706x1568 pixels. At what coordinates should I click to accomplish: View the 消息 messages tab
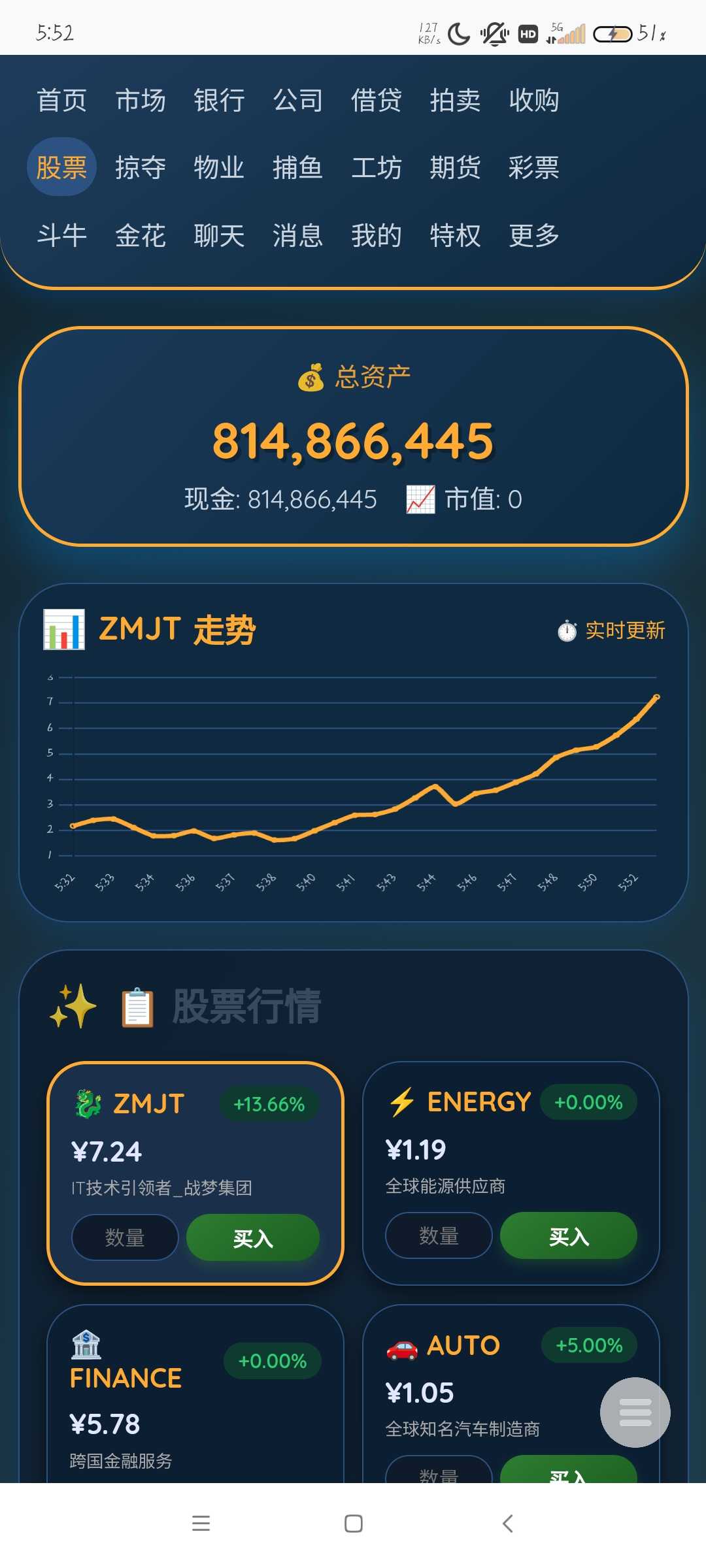point(297,235)
